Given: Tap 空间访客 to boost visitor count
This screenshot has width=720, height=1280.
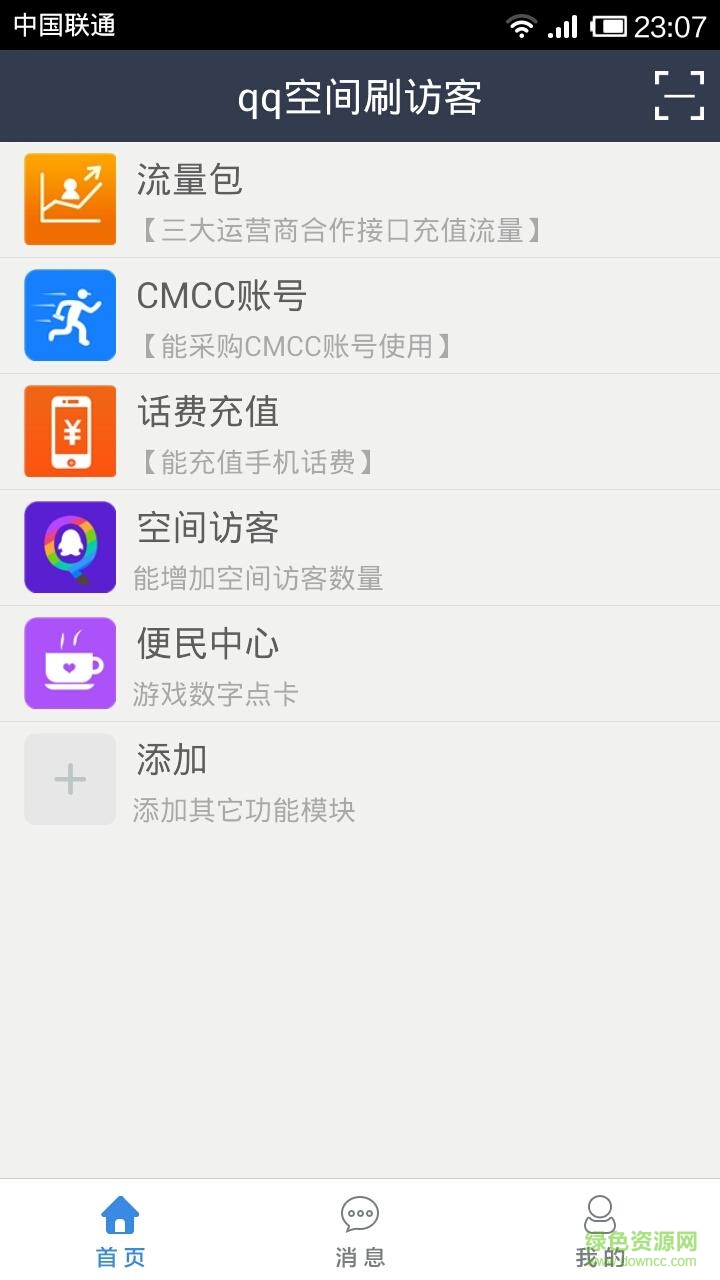Looking at the screenshot, I should pyautogui.click(x=300, y=547).
